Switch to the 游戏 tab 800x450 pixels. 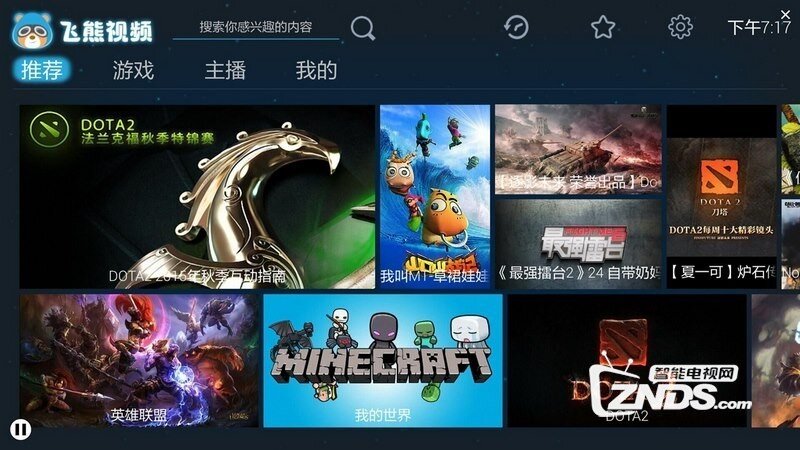133,70
